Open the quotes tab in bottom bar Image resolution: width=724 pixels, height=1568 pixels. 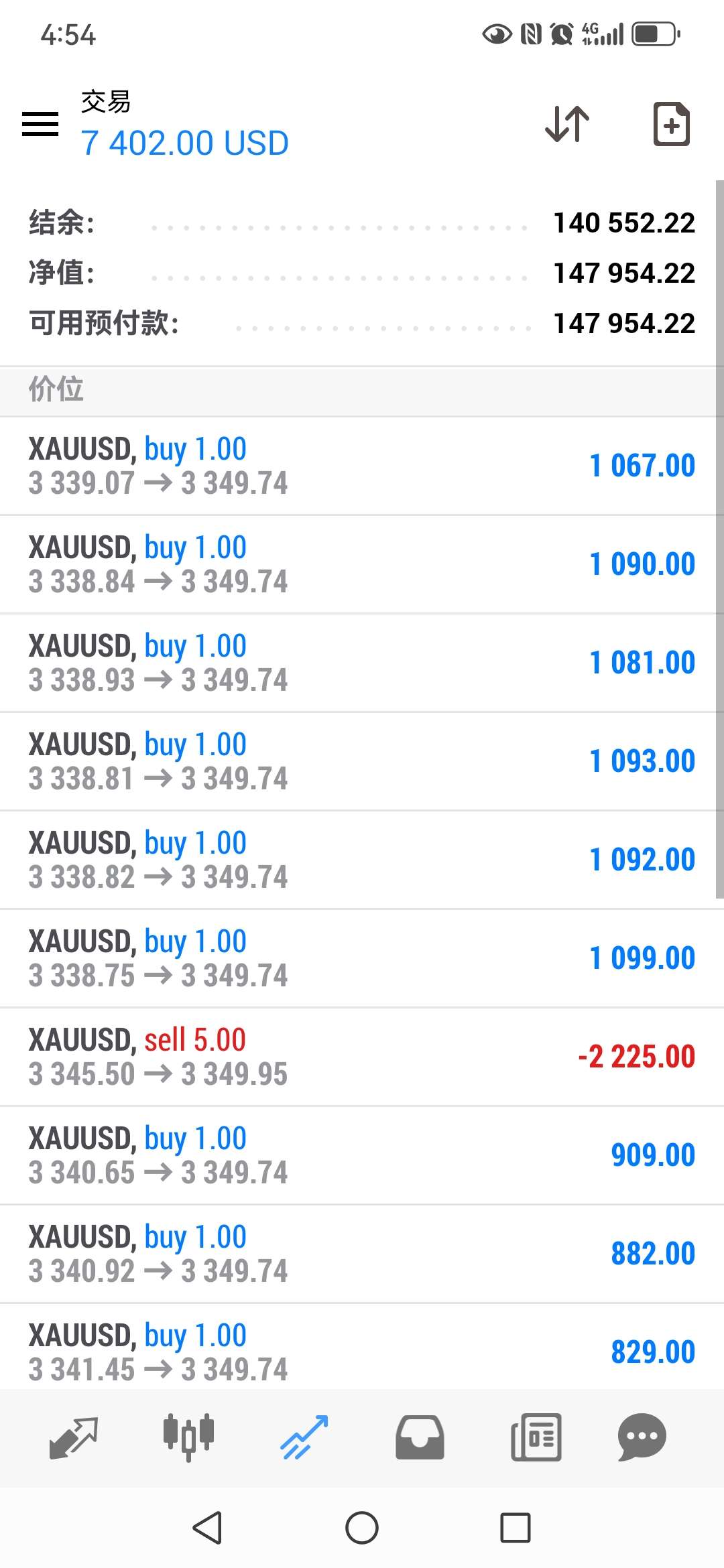point(74,1437)
